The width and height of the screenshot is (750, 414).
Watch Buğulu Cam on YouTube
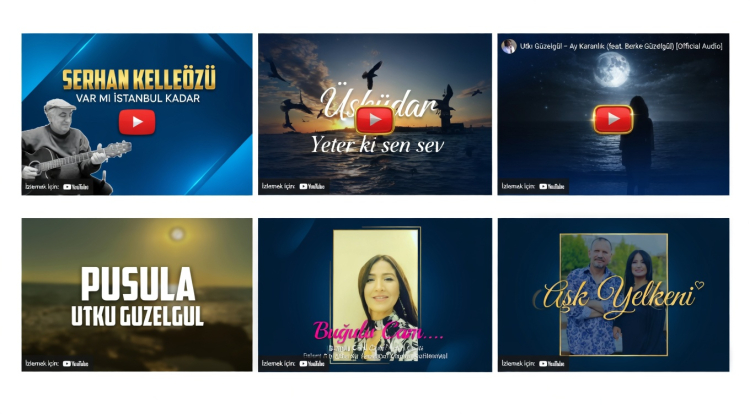click(312, 364)
